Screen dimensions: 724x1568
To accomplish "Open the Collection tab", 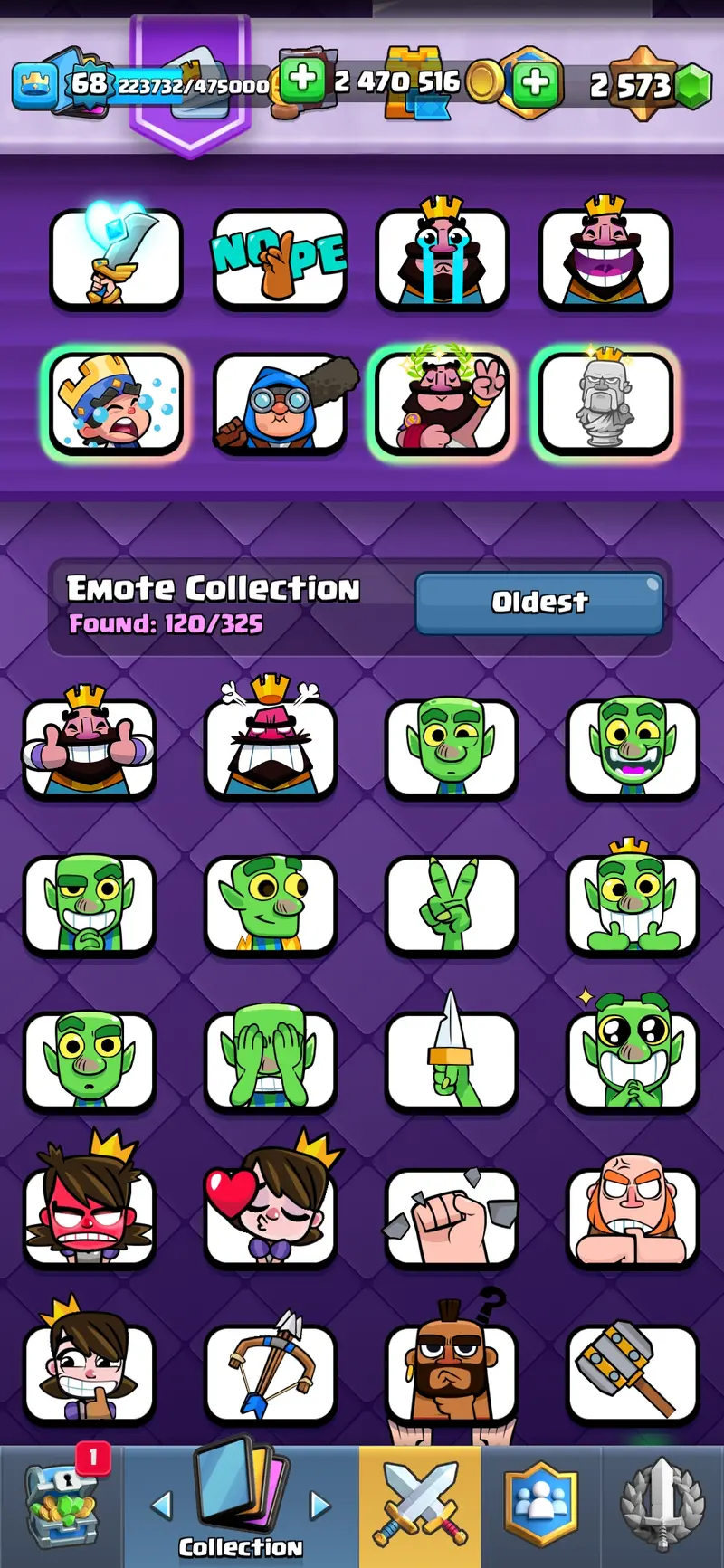I will coord(241,1506).
